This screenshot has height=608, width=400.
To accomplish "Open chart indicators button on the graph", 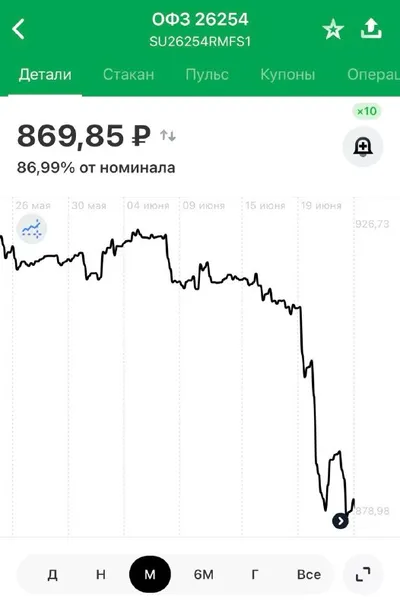I will (x=31, y=229).
